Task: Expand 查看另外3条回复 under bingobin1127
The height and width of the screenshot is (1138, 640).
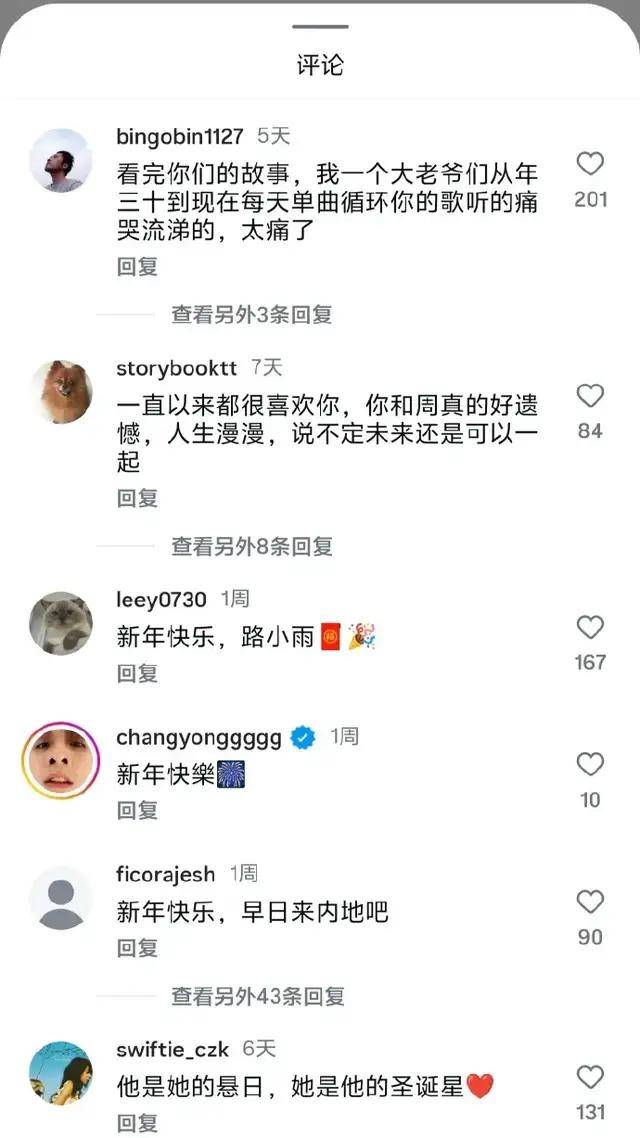Action: point(251,315)
